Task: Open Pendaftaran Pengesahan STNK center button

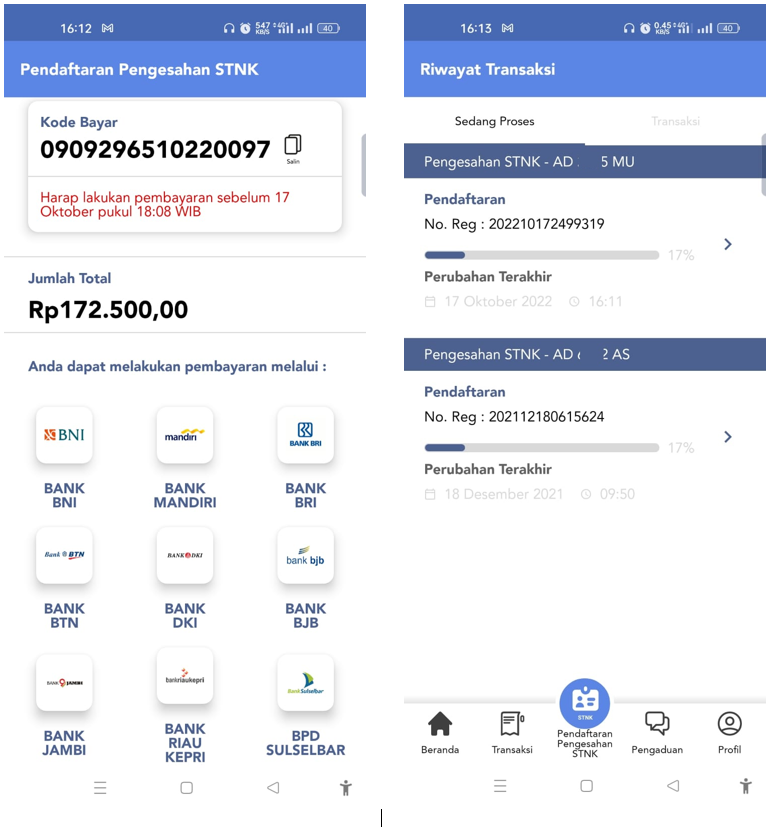Action: click(585, 705)
